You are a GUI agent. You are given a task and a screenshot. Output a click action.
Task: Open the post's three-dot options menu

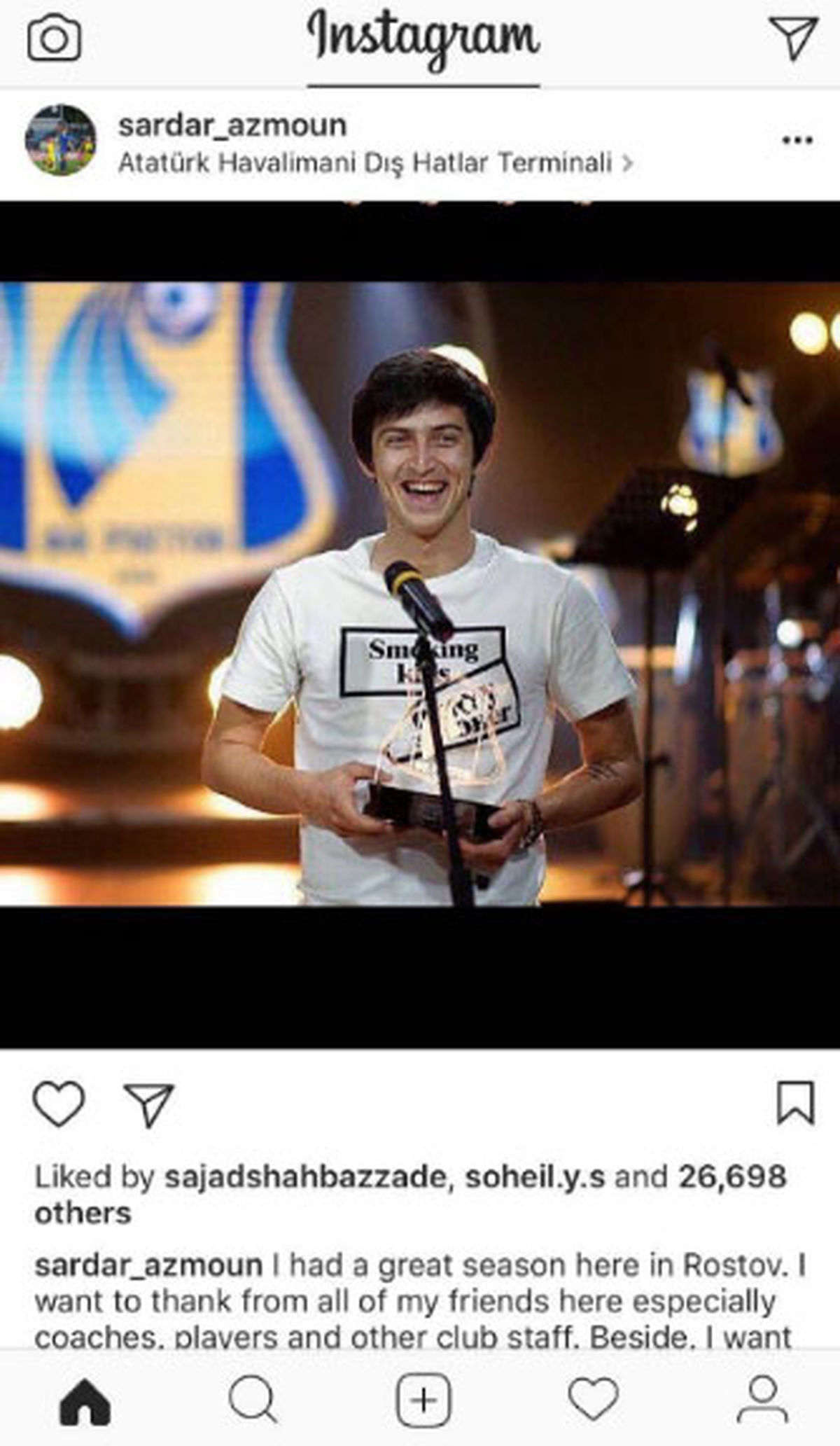797,140
